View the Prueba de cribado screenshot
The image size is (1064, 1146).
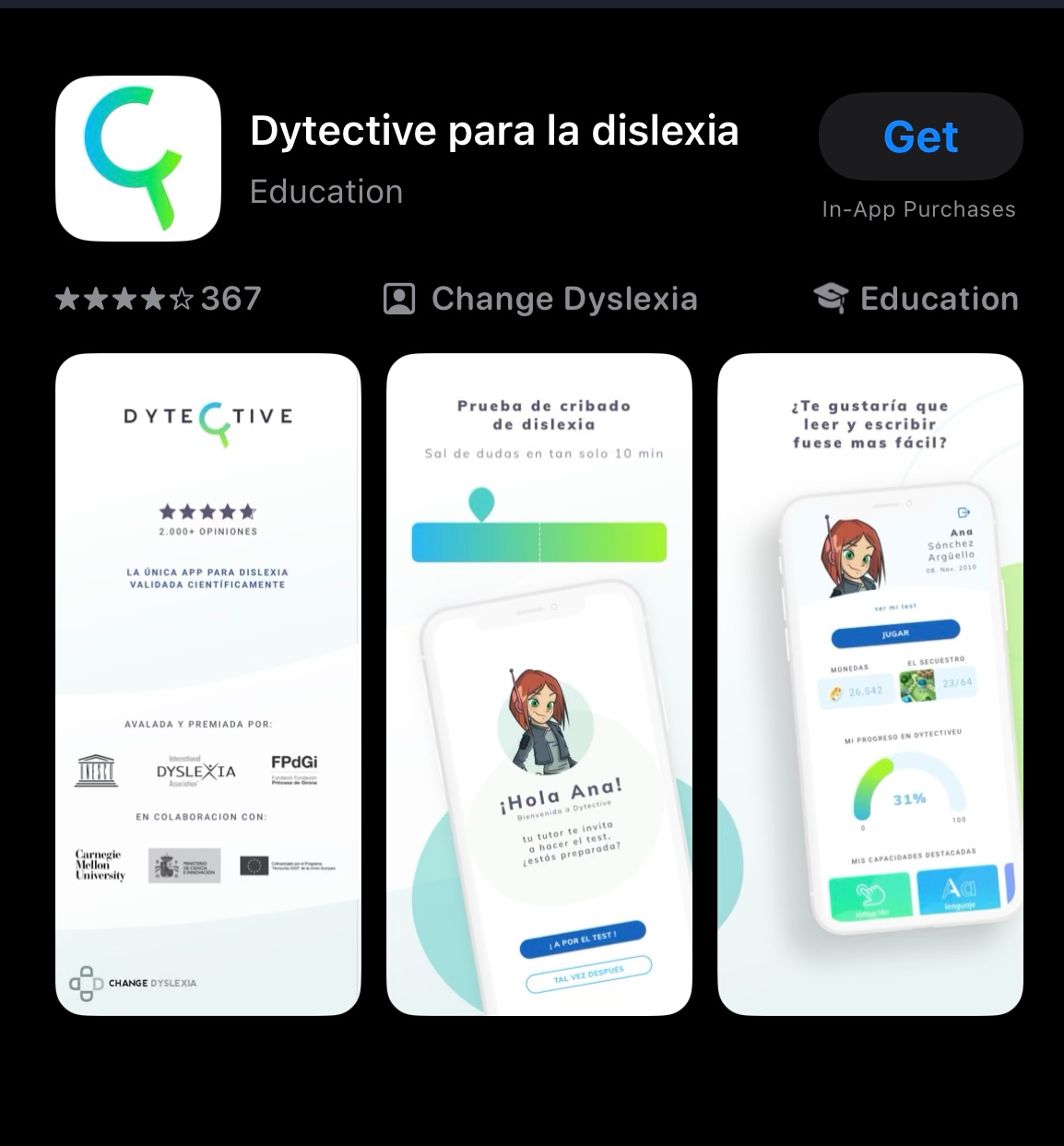coord(538,683)
